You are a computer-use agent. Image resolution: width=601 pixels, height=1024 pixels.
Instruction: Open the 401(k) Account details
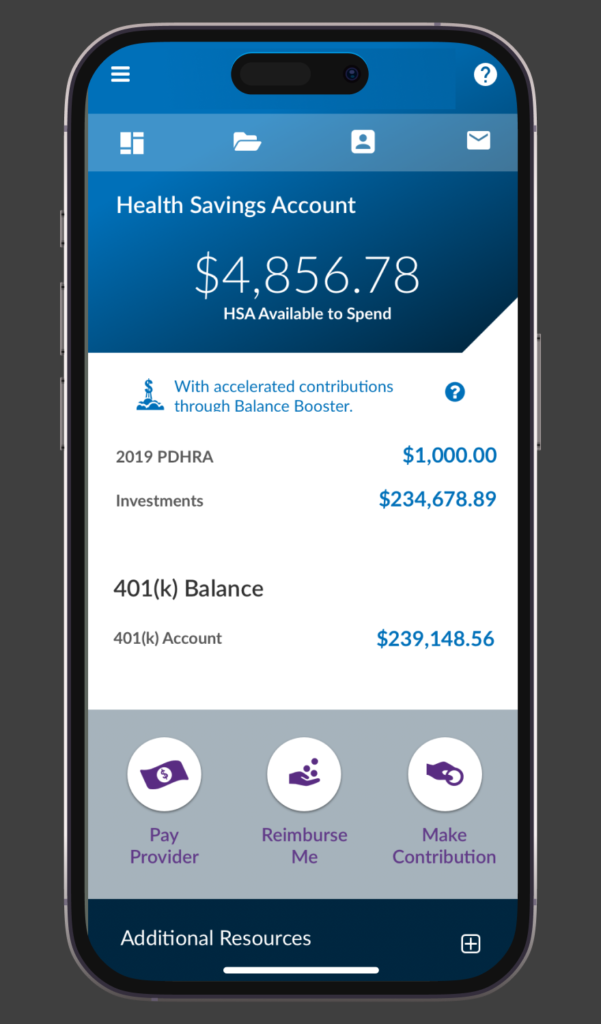pyautogui.click(x=304, y=638)
